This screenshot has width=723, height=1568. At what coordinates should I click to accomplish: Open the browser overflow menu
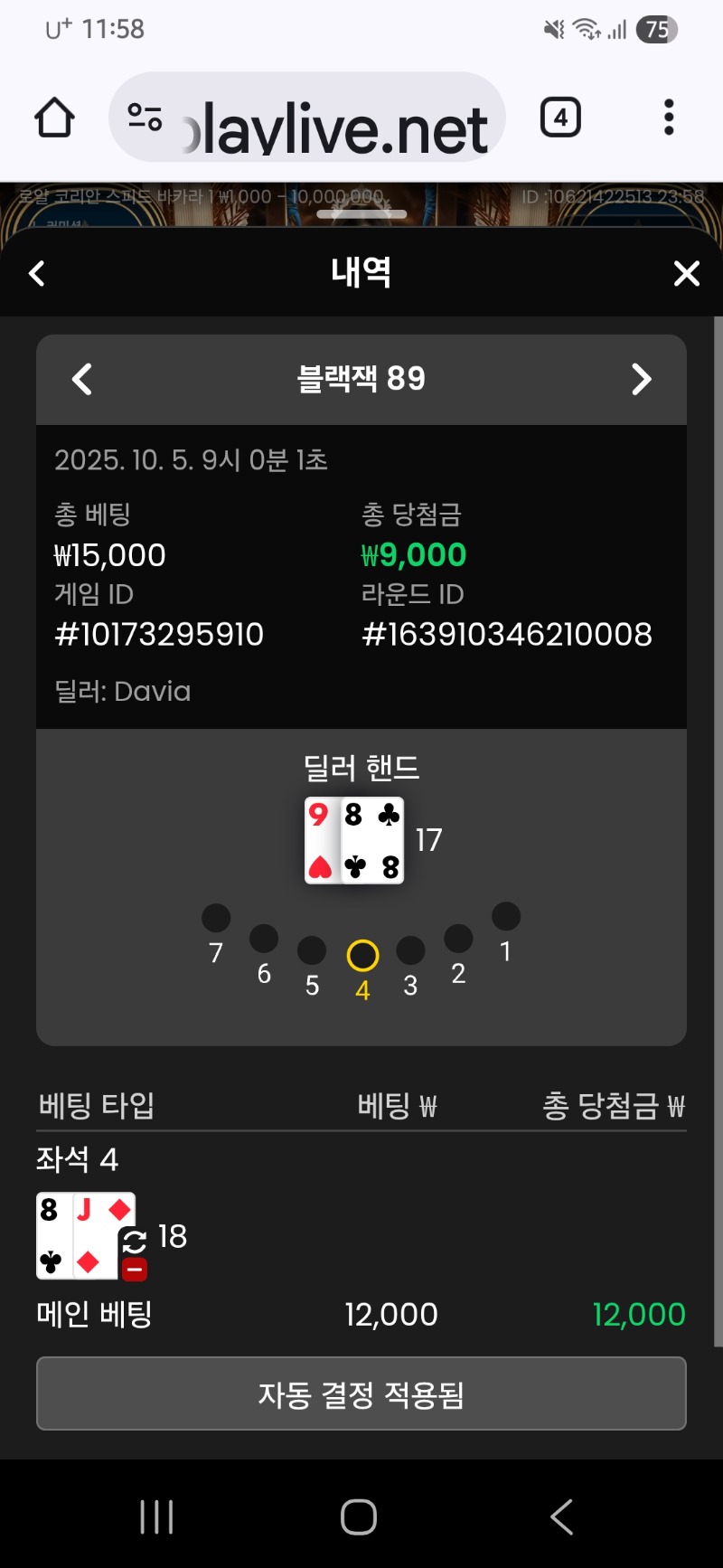point(669,118)
